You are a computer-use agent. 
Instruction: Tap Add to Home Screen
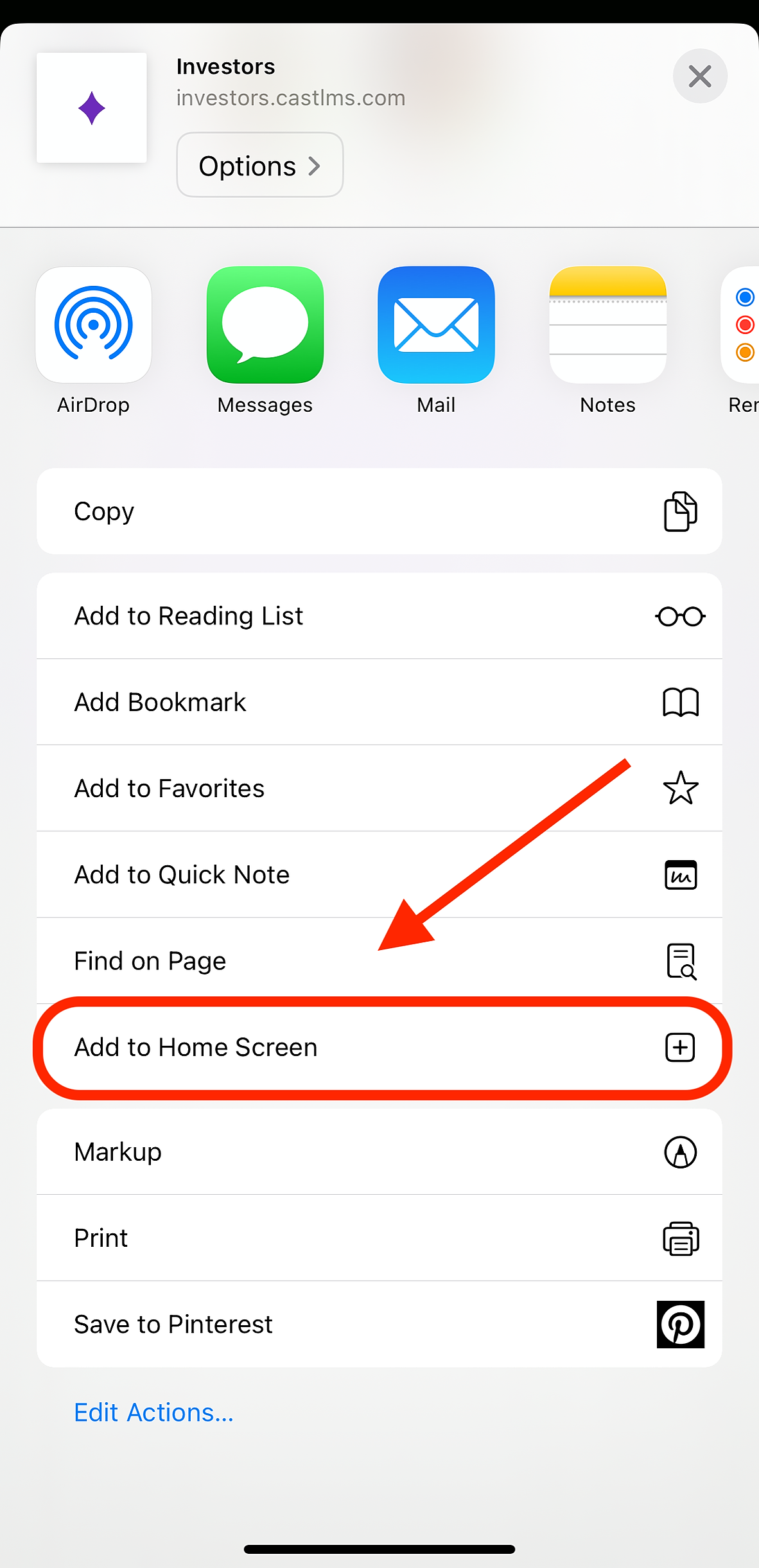(x=379, y=1047)
